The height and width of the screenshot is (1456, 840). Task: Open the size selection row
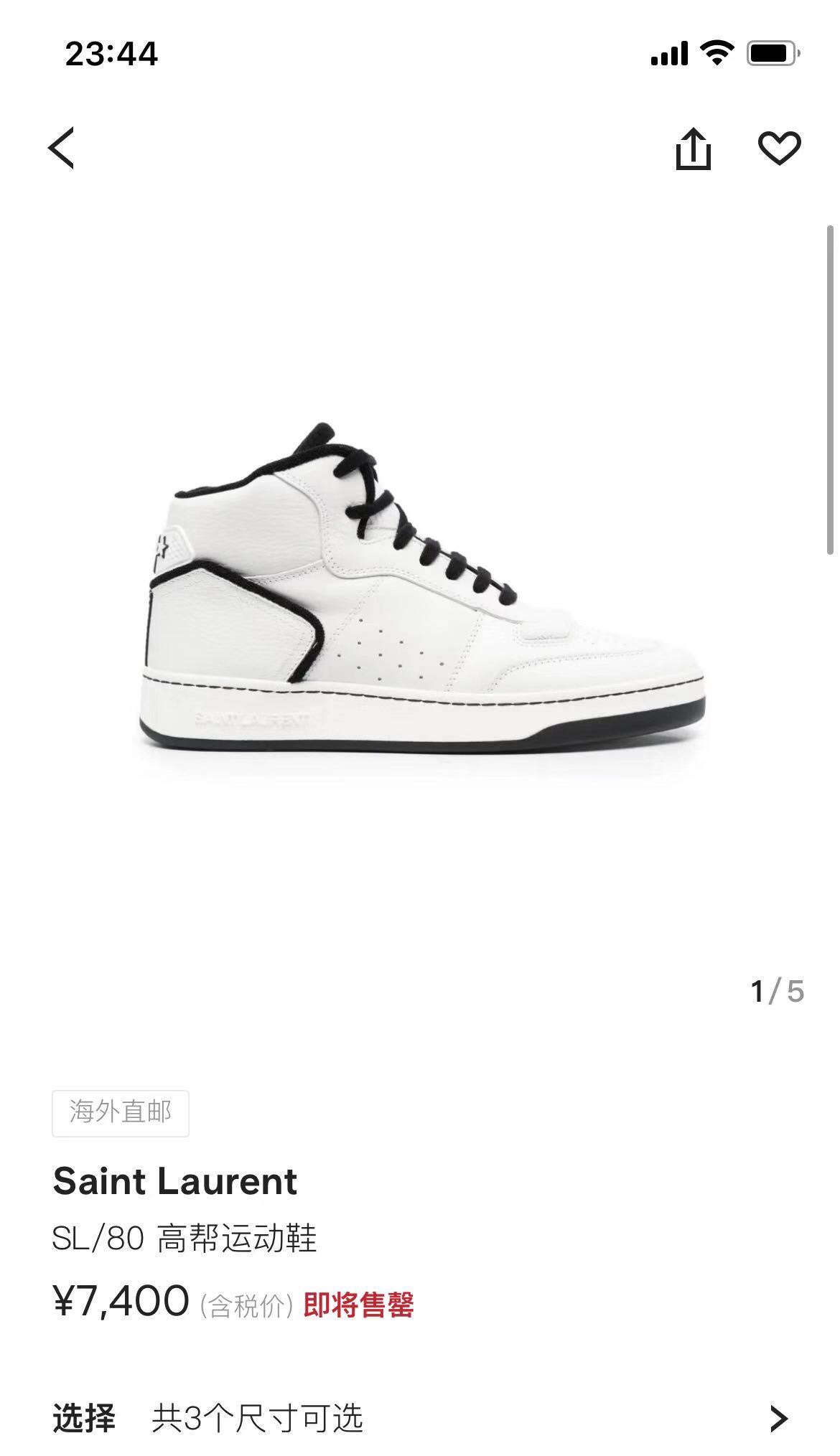[x=420, y=1418]
